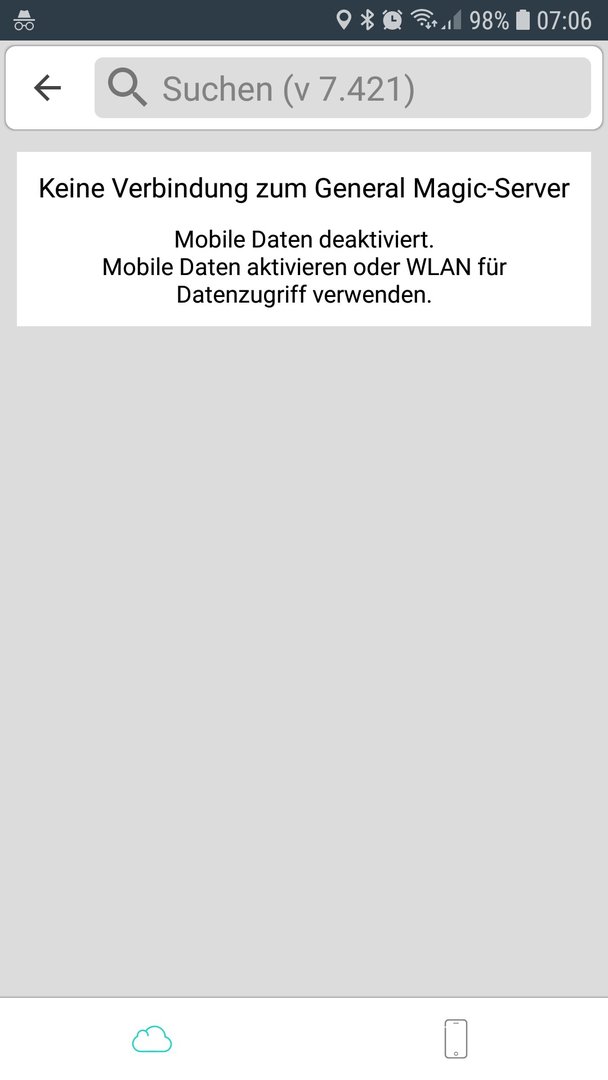Tap the Suchen search field
Screen dimensions: 608x1080
pyautogui.click(x=342, y=88)
